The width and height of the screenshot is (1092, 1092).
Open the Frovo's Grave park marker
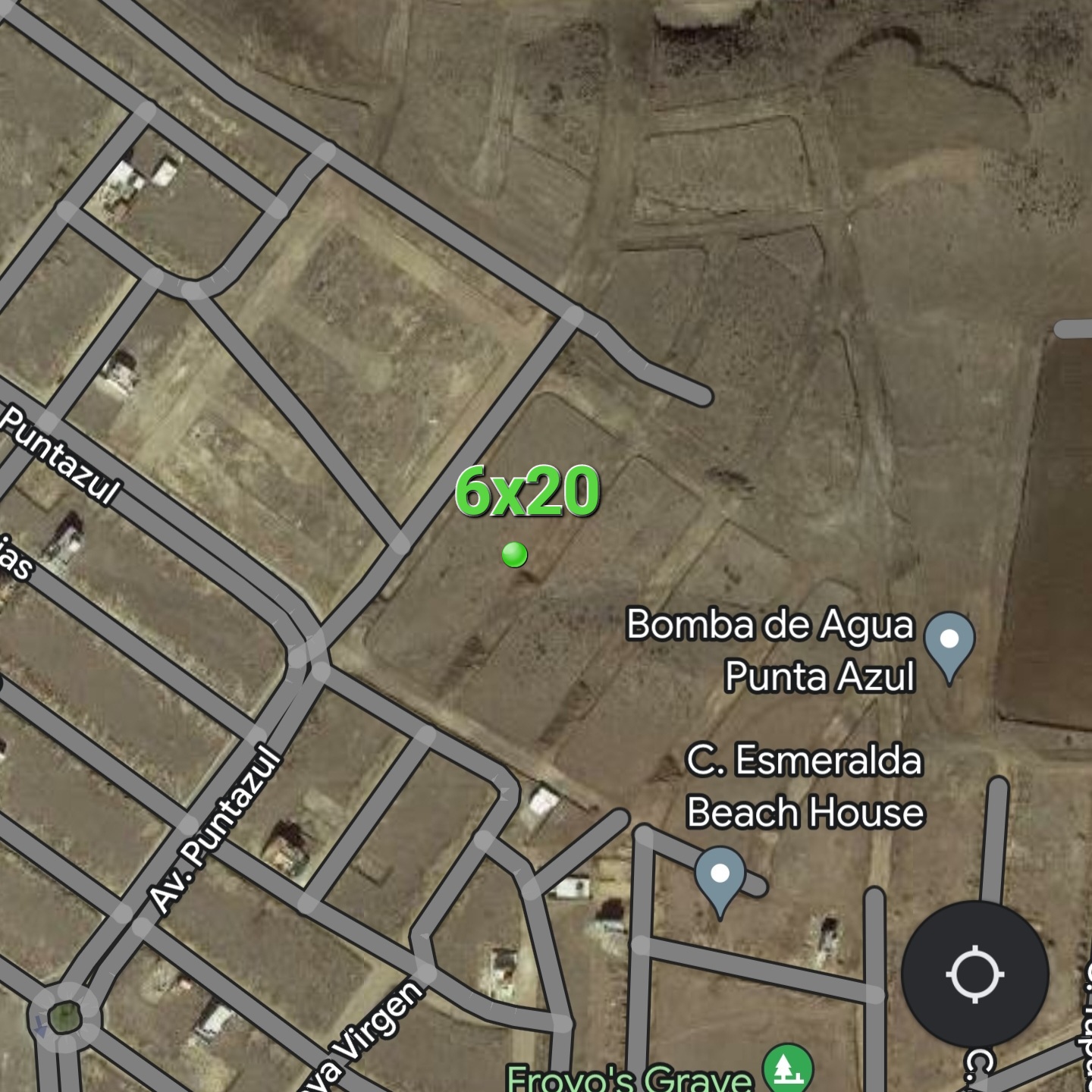coord(787,1069)
